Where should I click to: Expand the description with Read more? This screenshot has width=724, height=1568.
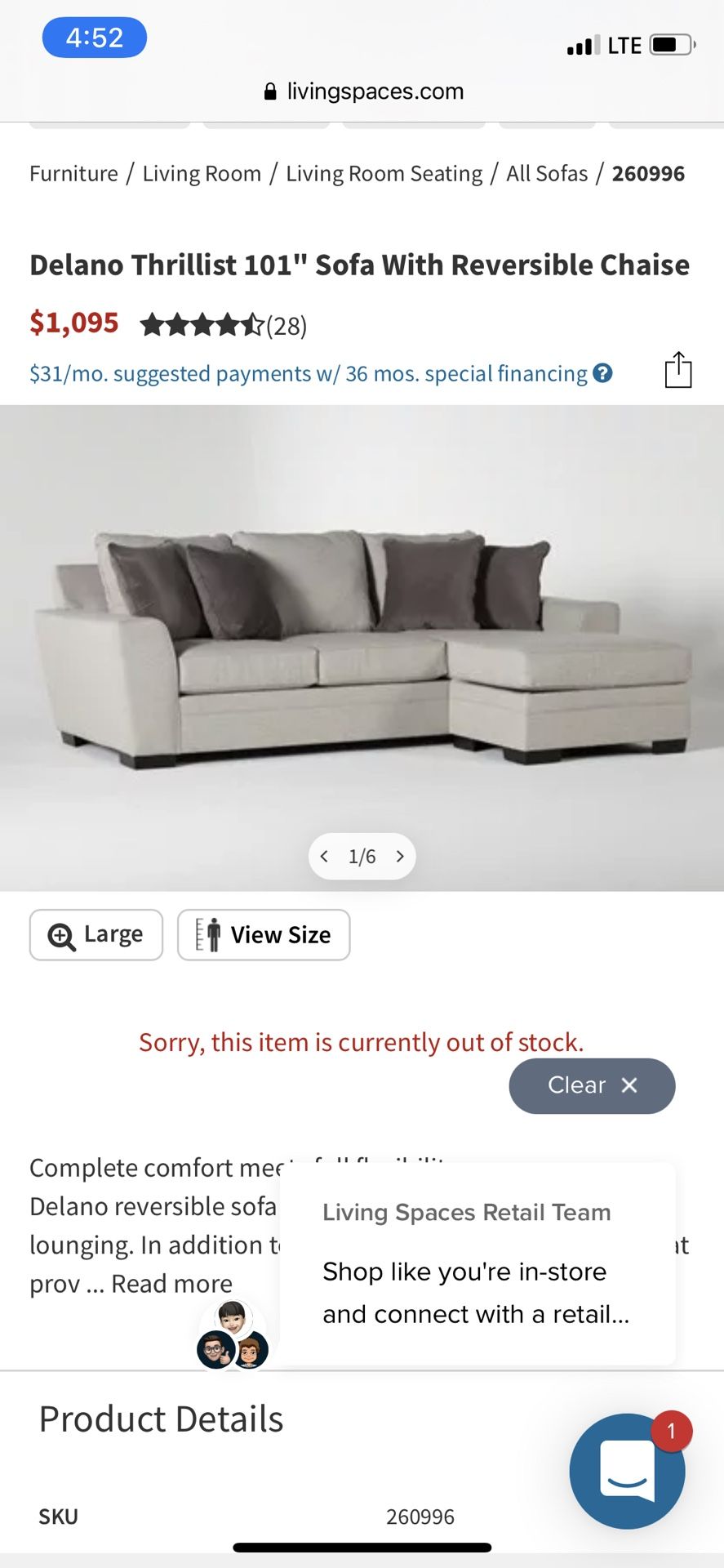[x=171, y=1284]
